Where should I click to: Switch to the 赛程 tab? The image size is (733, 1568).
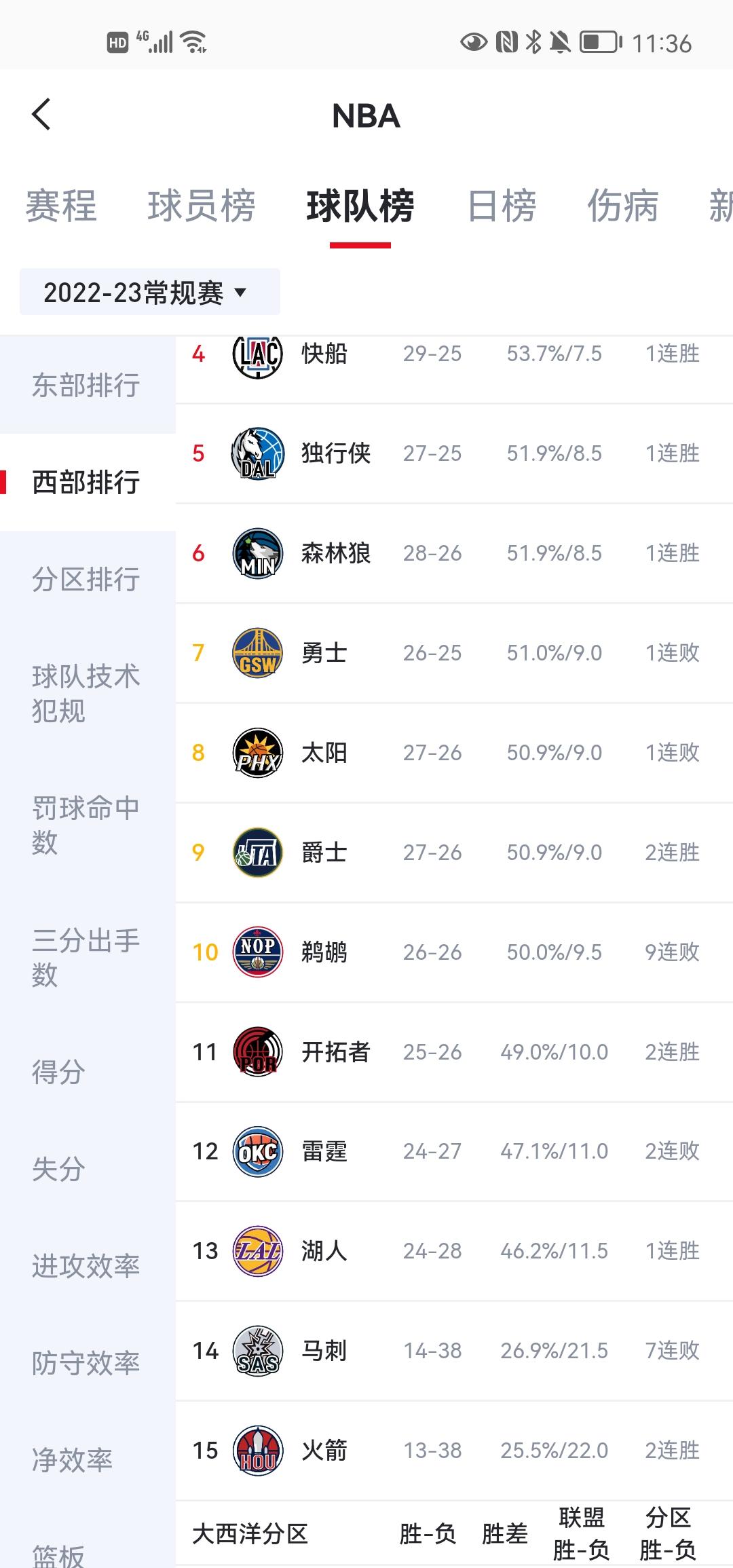click(61, 206)
